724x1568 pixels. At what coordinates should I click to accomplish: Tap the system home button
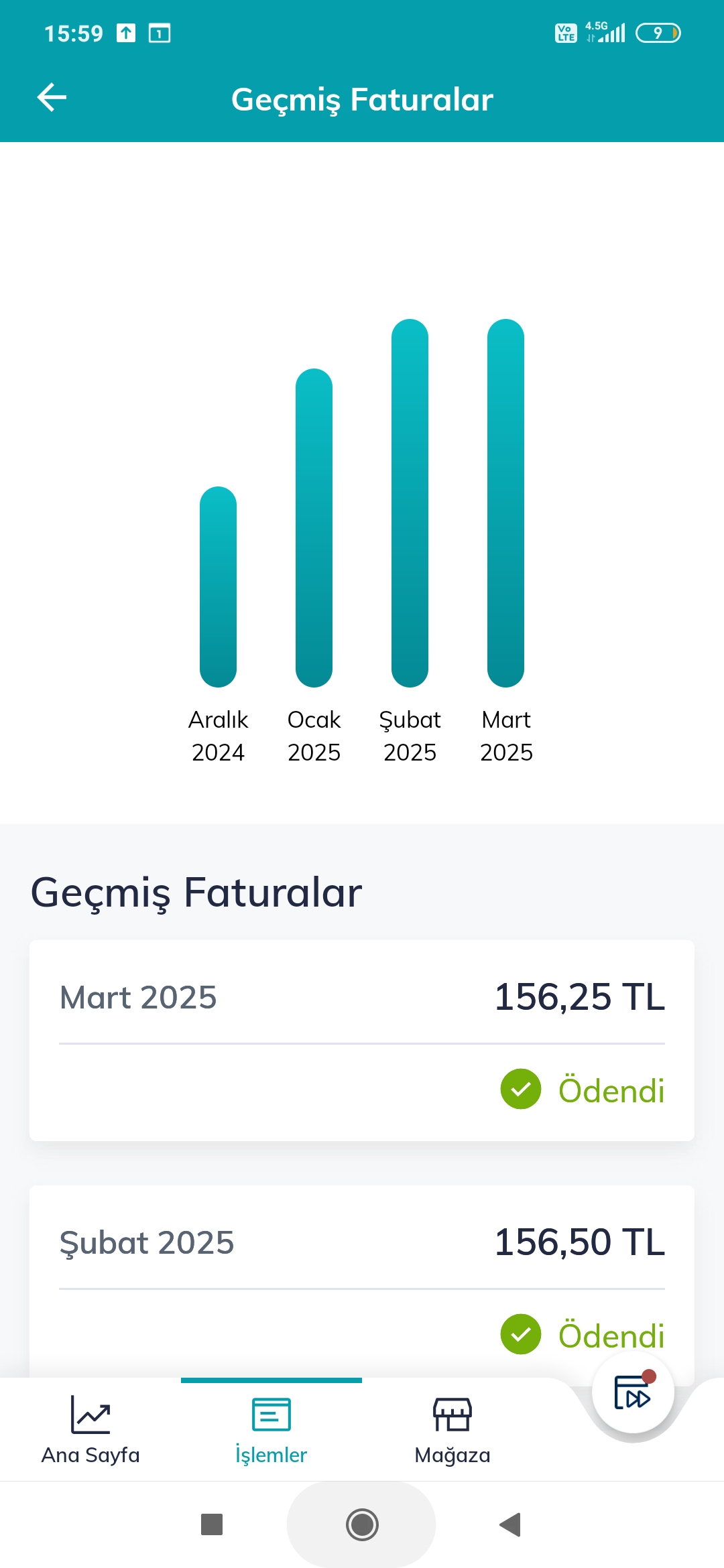[362, 1524]
